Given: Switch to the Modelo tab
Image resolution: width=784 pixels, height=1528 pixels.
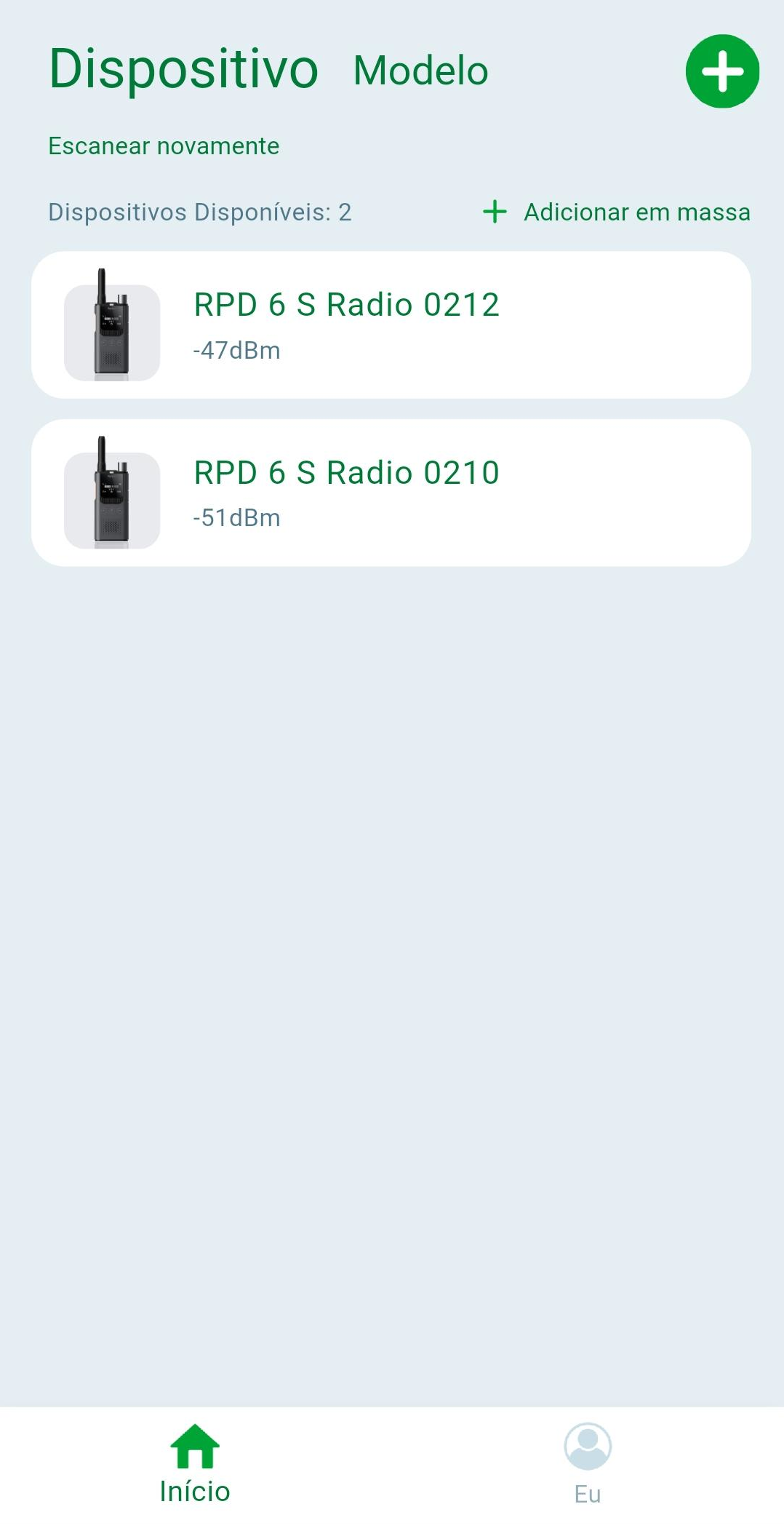Looking at the screenshot, I should (x=420, y=71).
